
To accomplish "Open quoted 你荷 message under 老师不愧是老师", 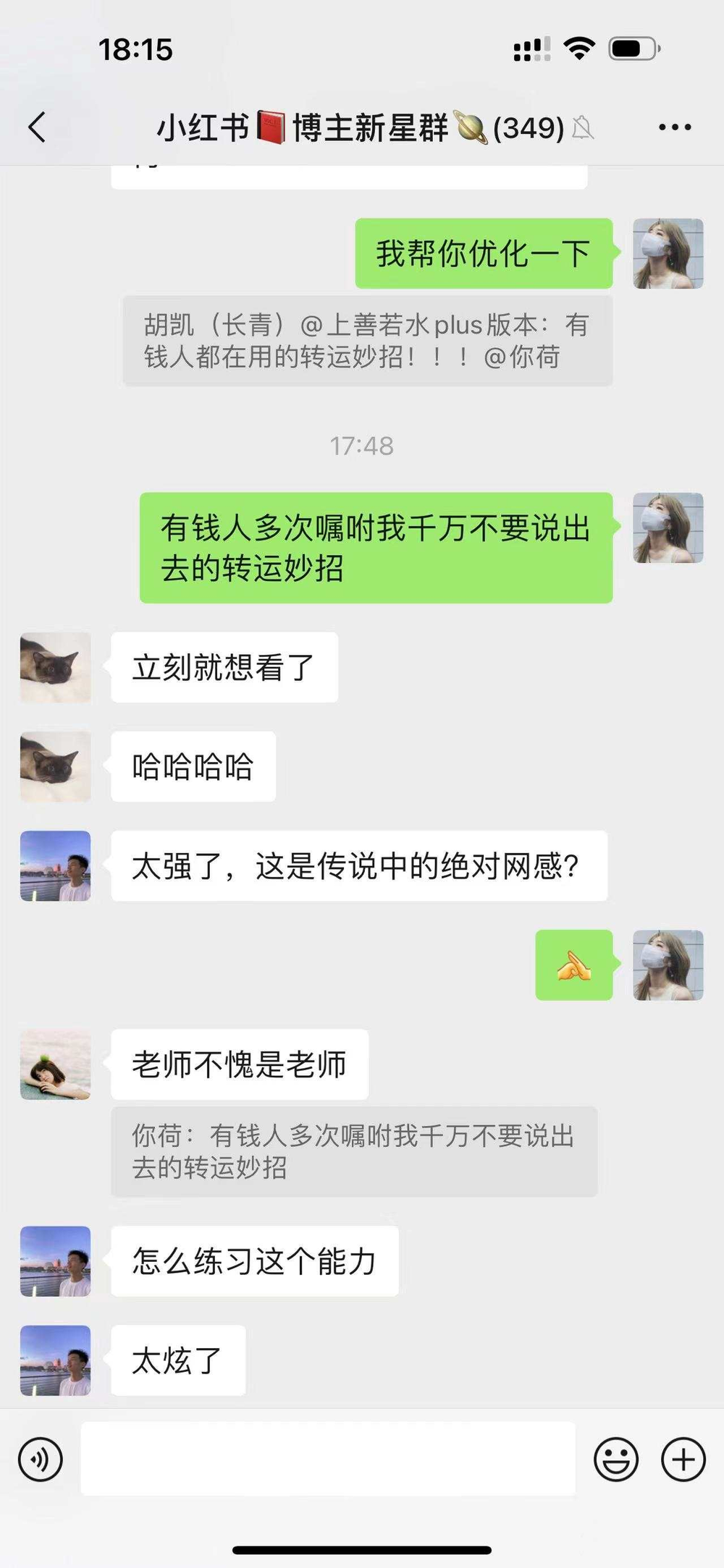I will [353, 1151].
